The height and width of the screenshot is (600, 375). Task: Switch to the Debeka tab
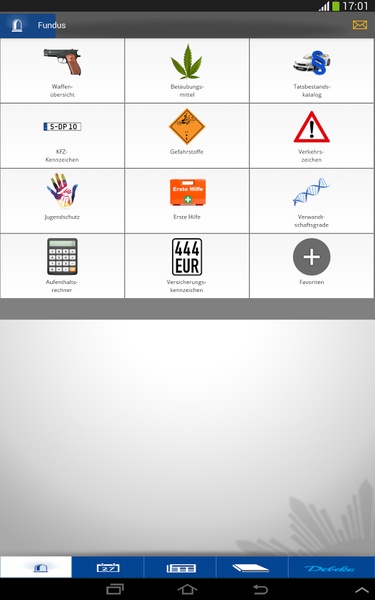pyautogui.click(x=331, y=567)
